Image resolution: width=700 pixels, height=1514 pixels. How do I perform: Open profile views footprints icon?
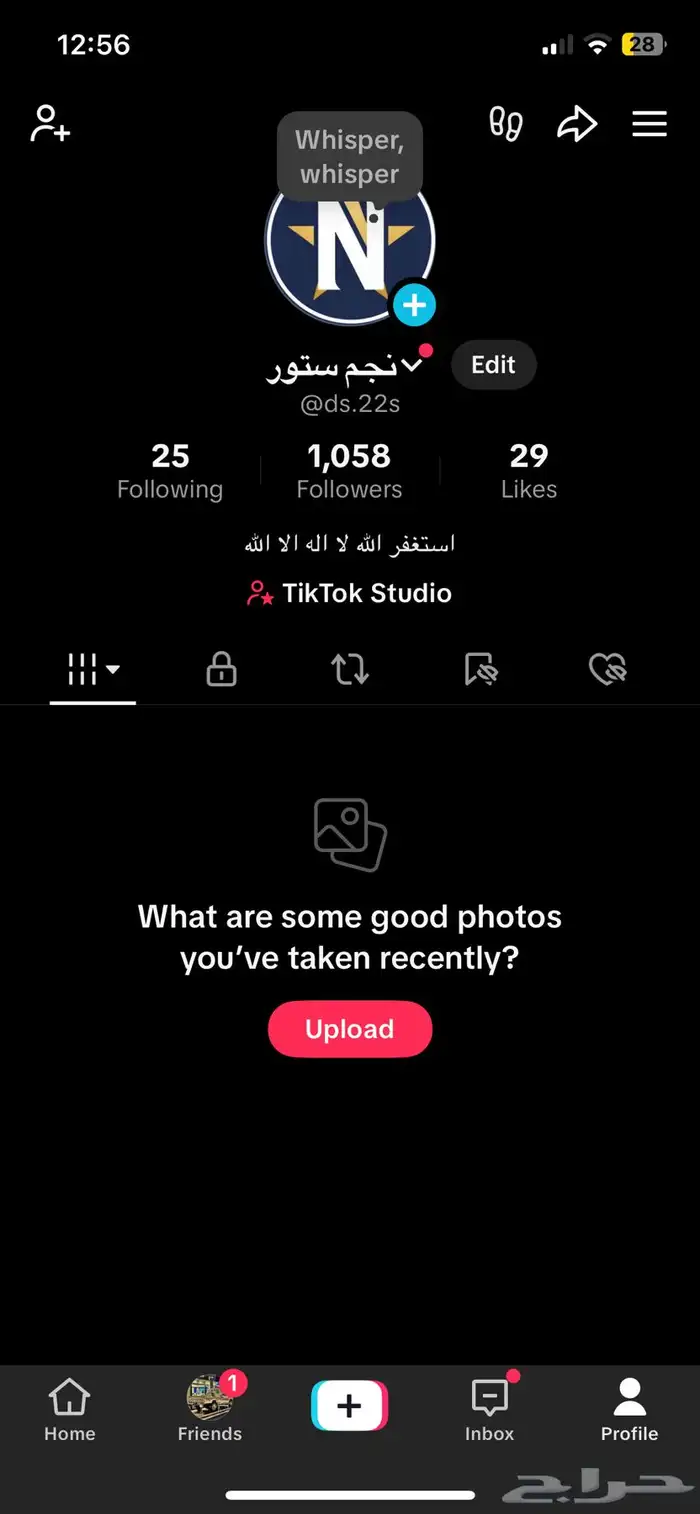(505, 124)
